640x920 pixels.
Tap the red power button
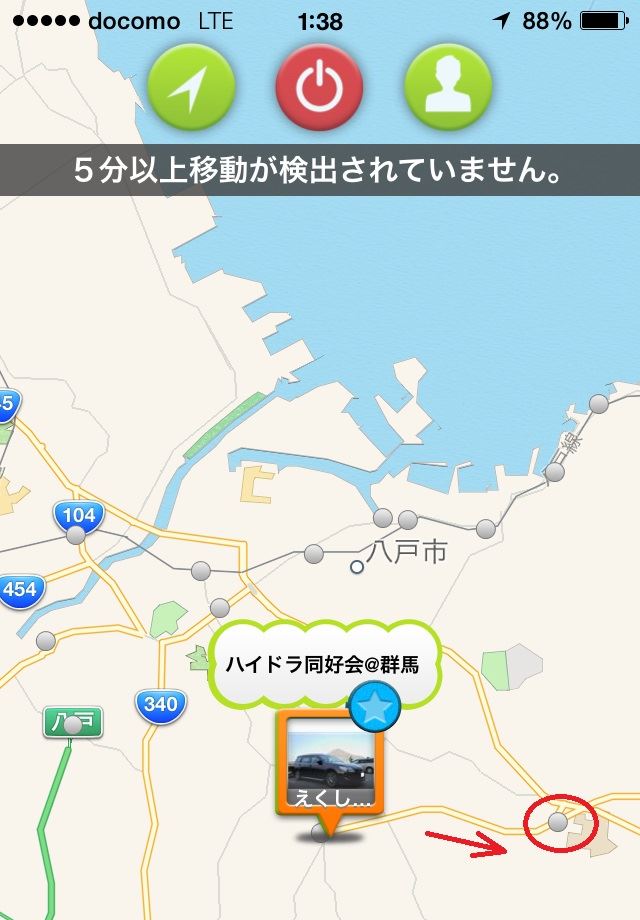(x=319, y=88)
